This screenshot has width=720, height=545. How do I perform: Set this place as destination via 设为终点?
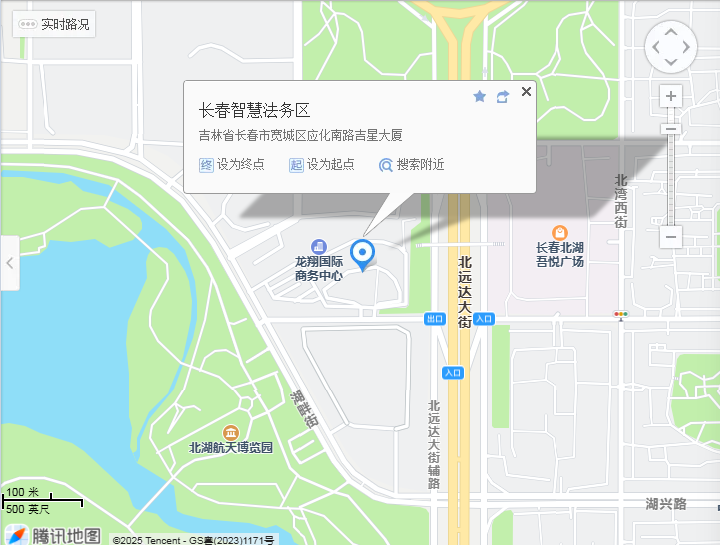pyautogui.click(x=232, y=165)
